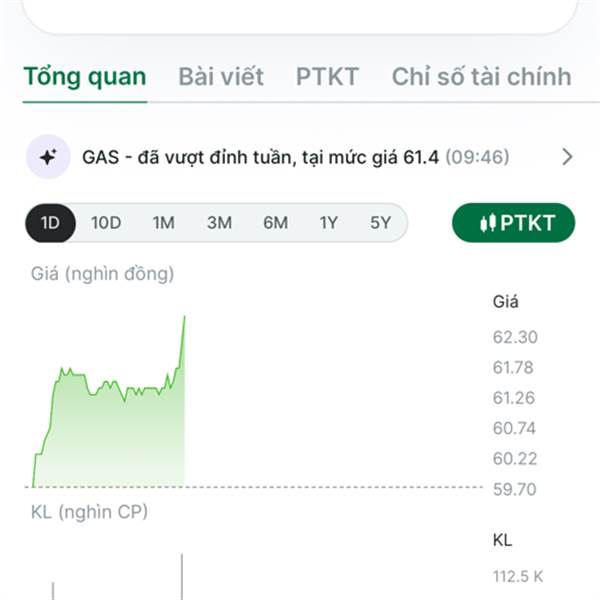
Task: Select the 10D chart range
Action: click(x=106, y=223)
